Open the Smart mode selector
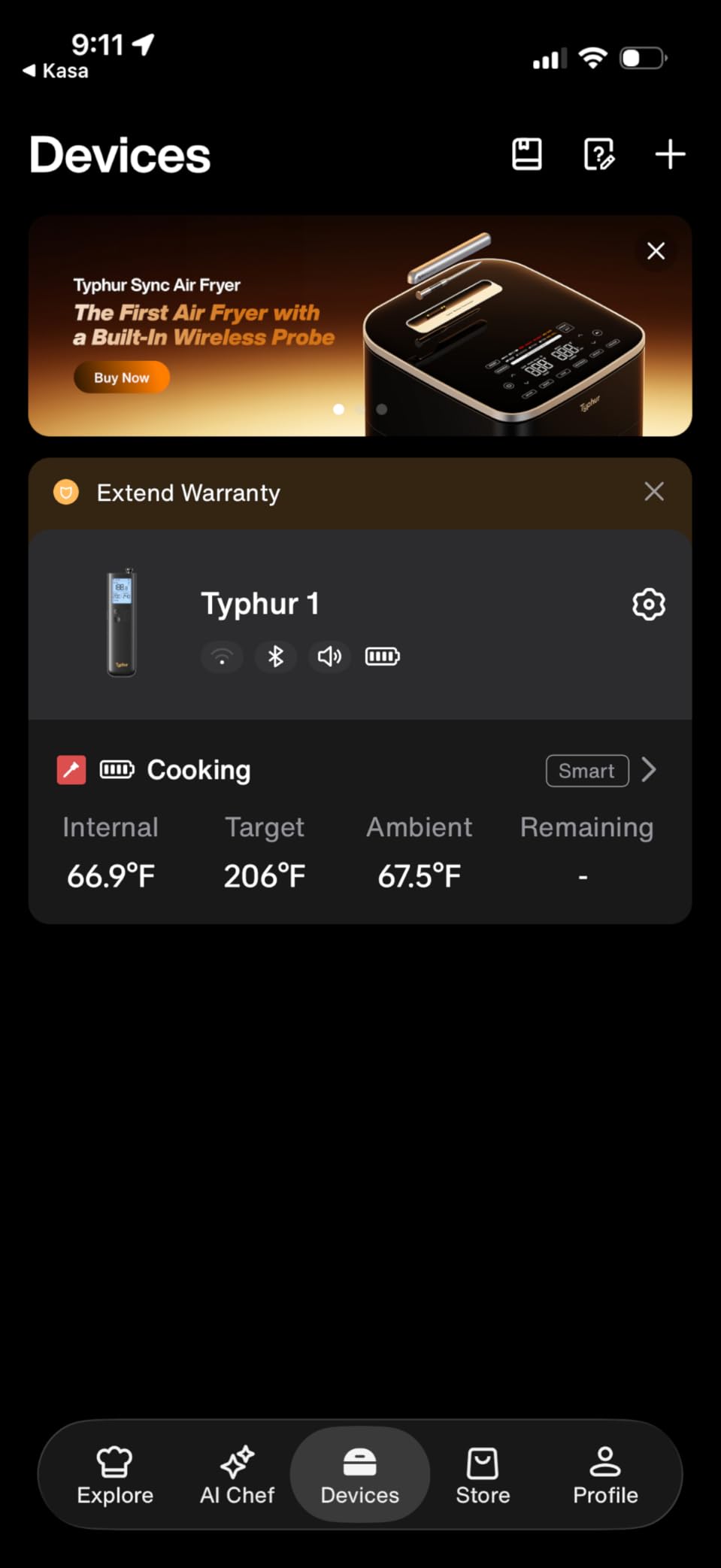Viewport: 721px width, 1568px height. tap(586, 770)
